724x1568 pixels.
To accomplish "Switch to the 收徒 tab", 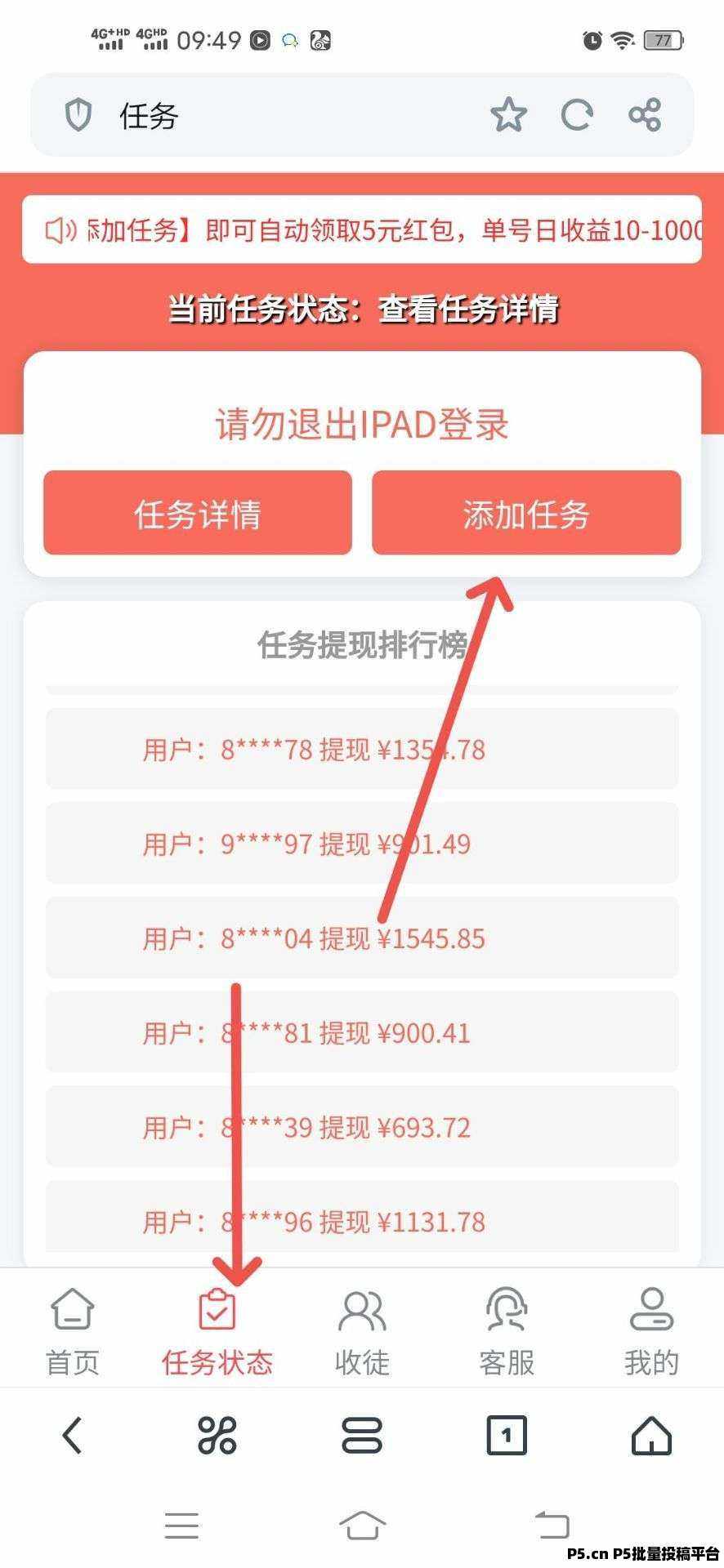I will click(362, 1332).
